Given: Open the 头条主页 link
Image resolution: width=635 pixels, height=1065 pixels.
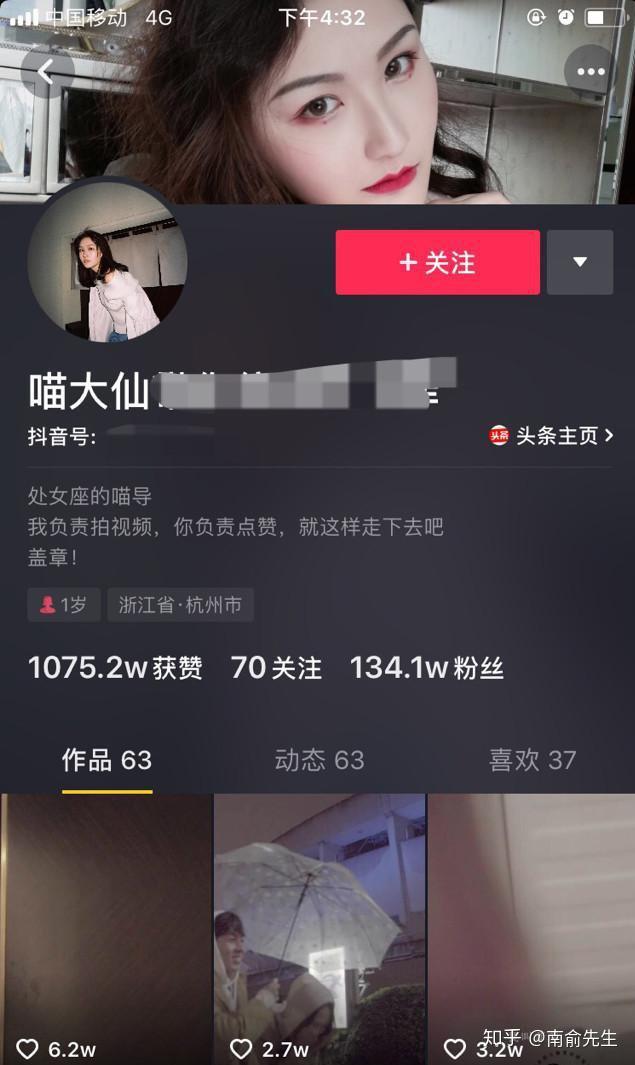Looking at the screenshot, I should pos(551,435).
